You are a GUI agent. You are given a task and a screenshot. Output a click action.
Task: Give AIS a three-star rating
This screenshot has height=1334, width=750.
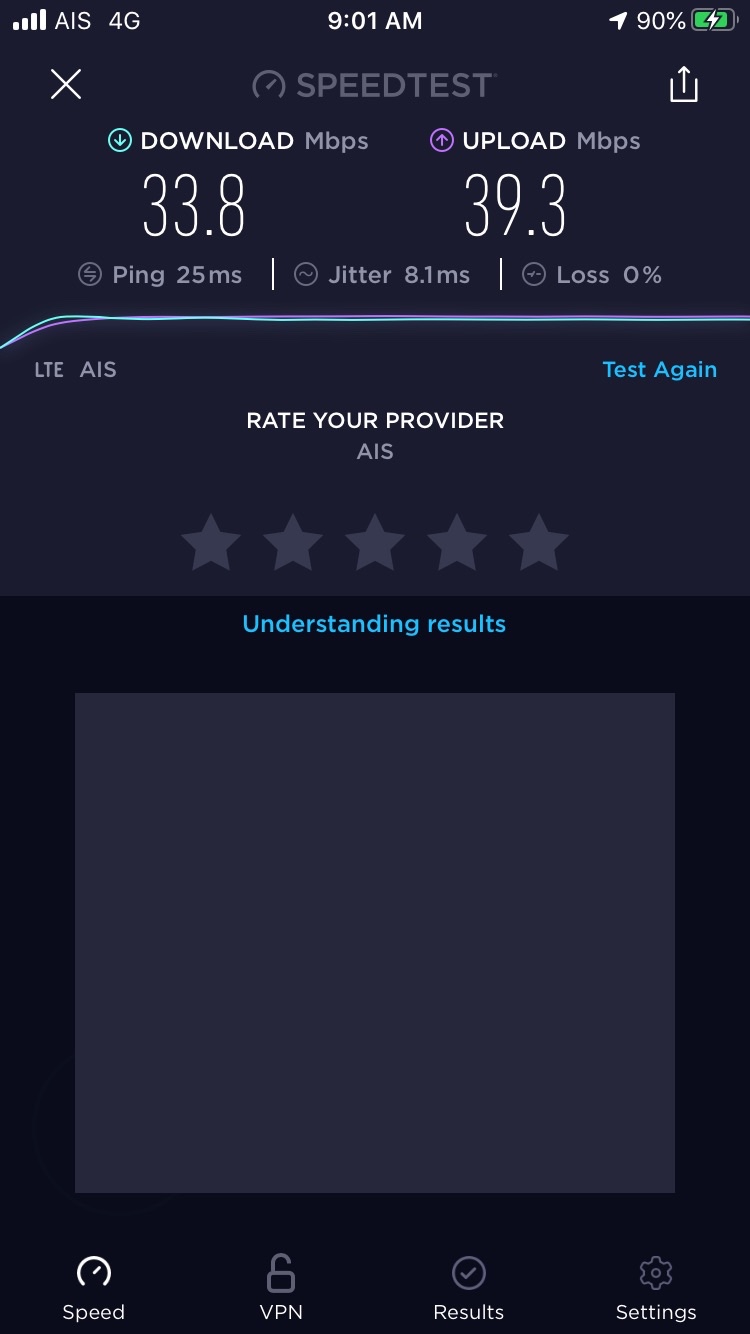pyautogui.click(x=375, y=543)
